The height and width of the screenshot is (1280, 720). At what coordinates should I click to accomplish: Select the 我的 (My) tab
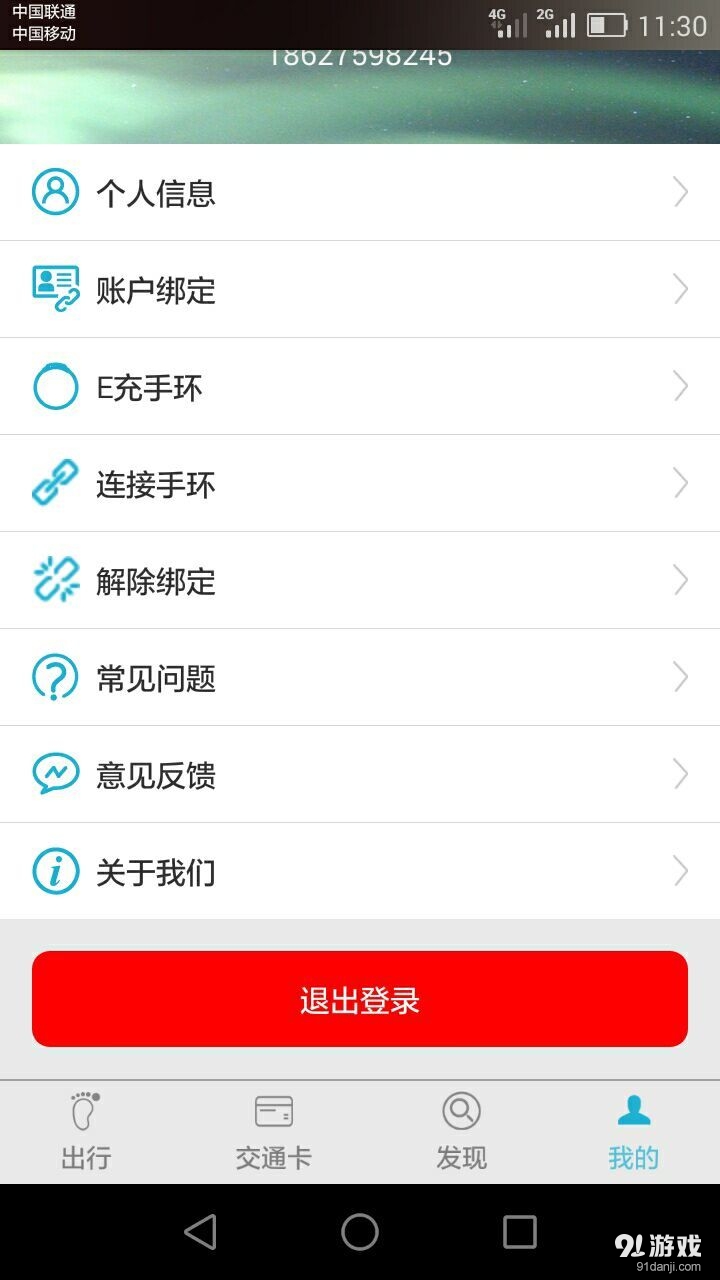tap(633, 1130)
